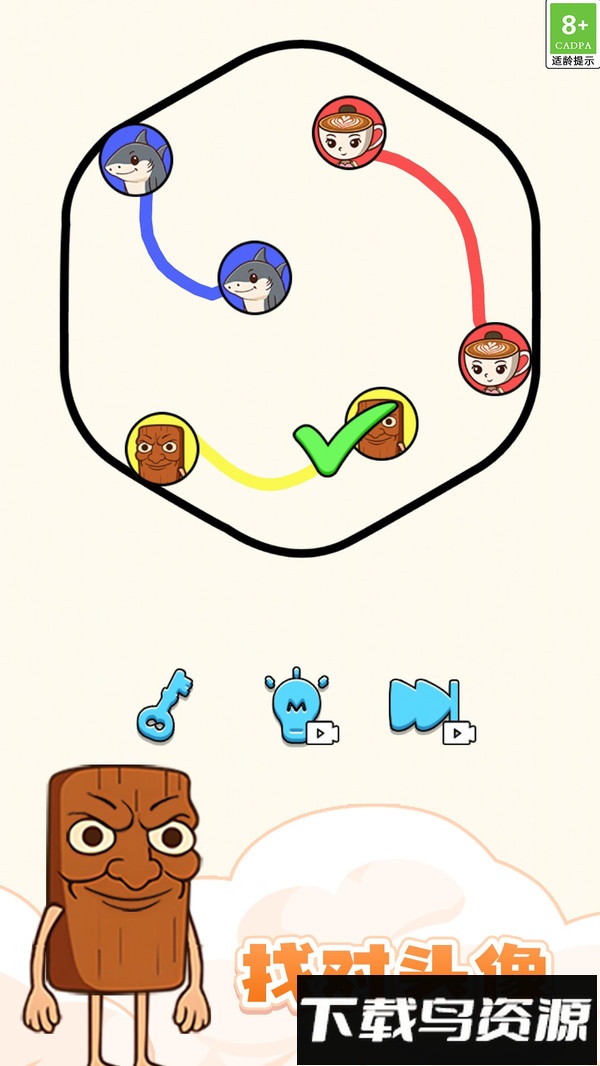Get a hint via the lightbulb video button
This screenshot has height=1066, width=600.
pos(299,706)
